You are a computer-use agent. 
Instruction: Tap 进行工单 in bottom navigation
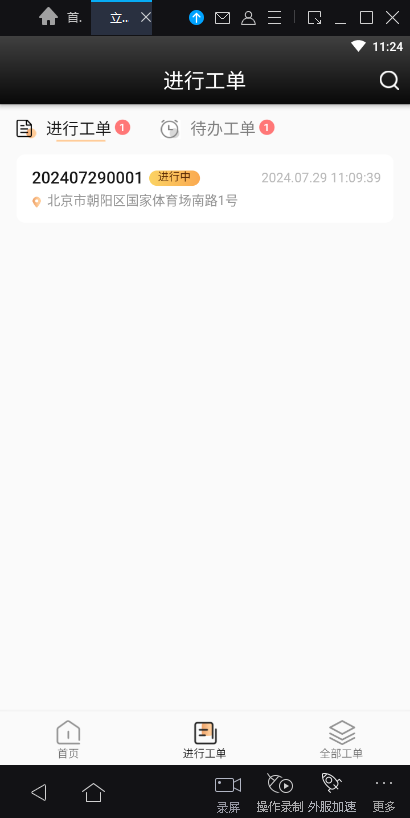204,739
